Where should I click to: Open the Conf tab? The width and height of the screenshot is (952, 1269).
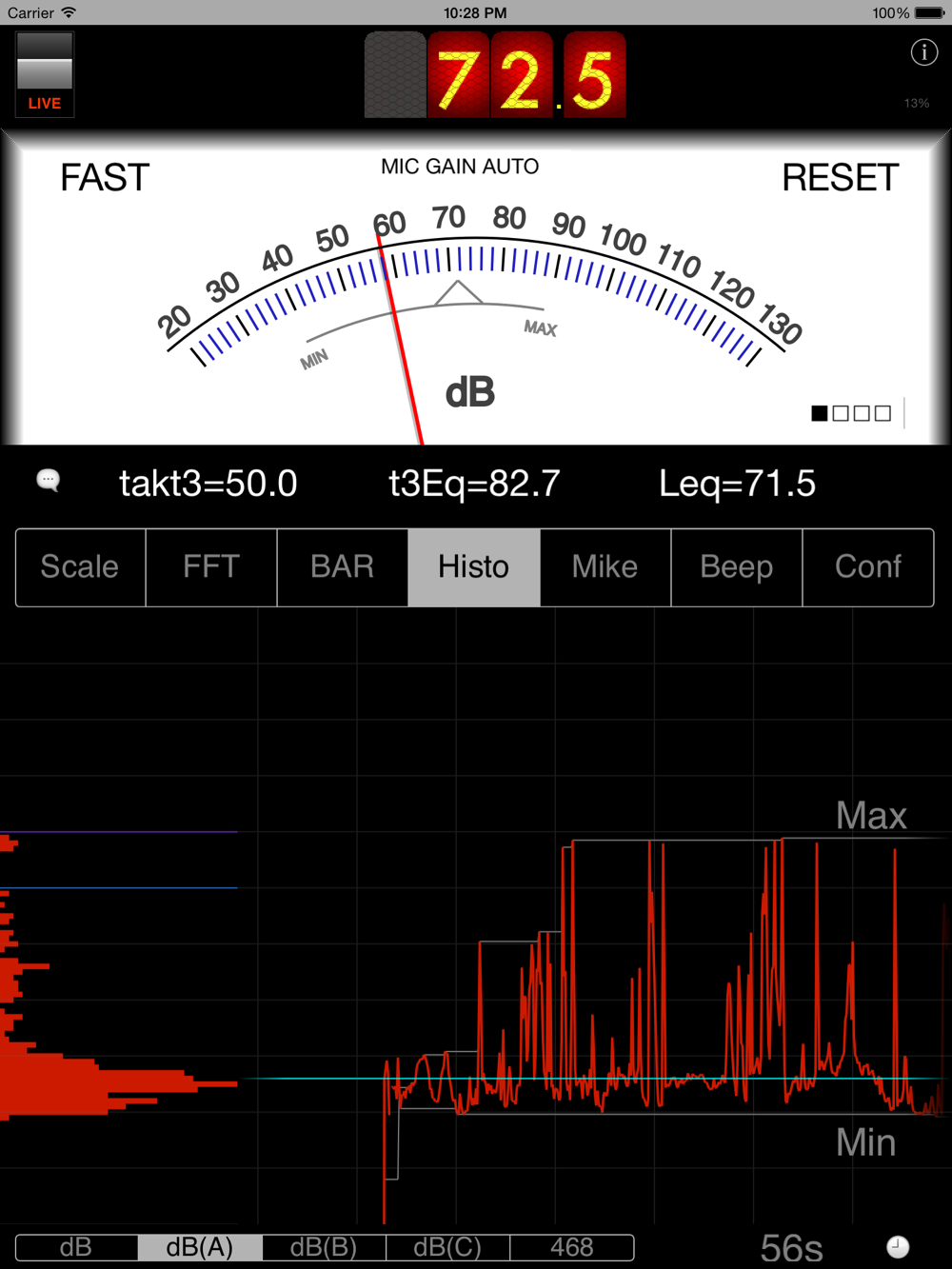pos(868,567)
